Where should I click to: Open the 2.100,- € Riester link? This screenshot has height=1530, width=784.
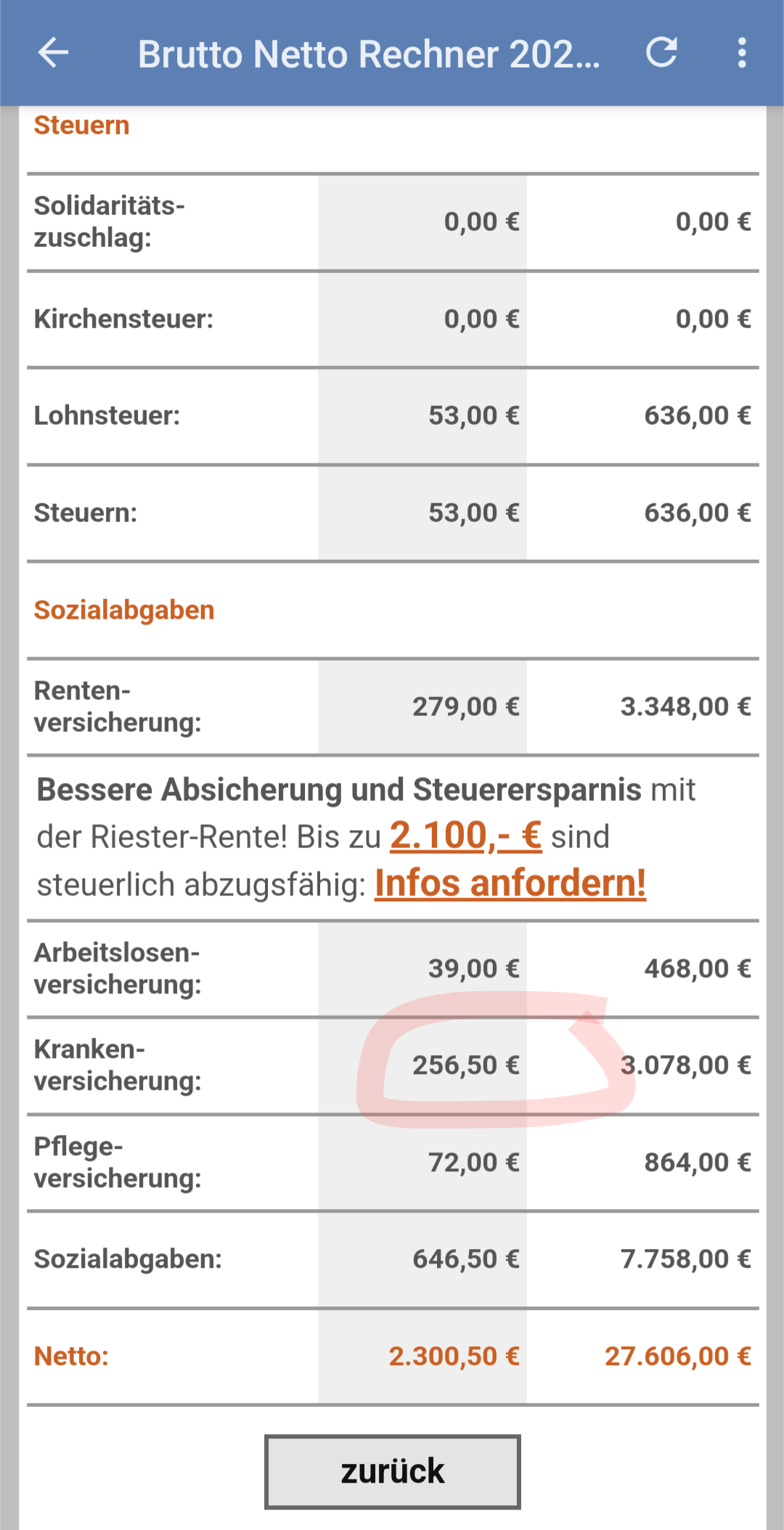point(465,836)
